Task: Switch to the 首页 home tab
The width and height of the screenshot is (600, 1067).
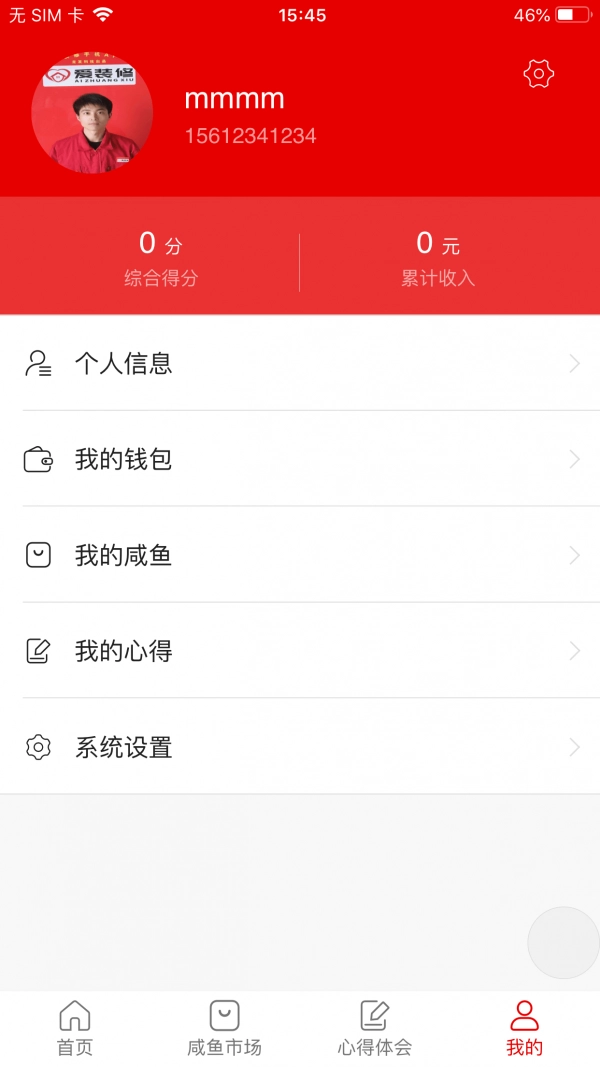Action: 75,1028
